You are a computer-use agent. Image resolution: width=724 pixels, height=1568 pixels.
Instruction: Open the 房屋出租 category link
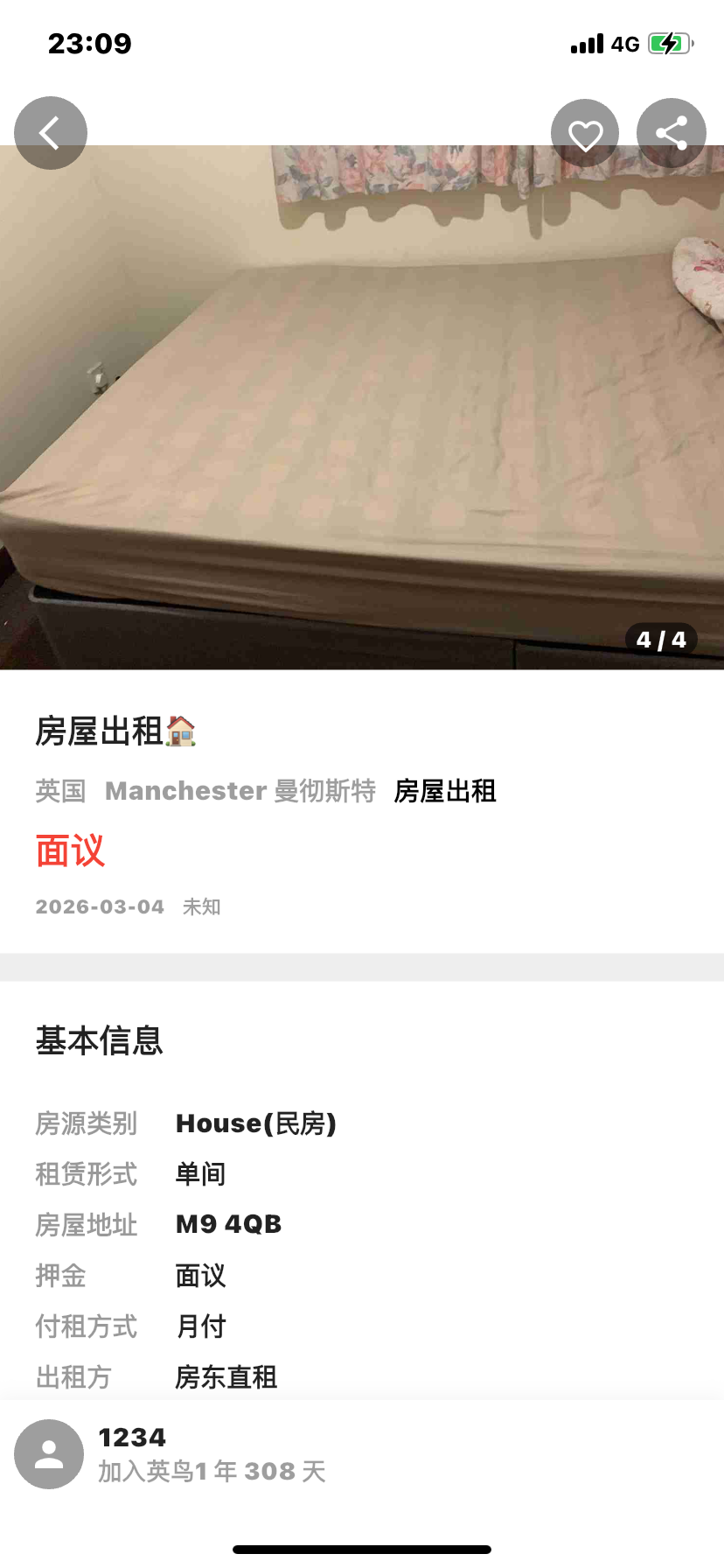pos(445,791)
